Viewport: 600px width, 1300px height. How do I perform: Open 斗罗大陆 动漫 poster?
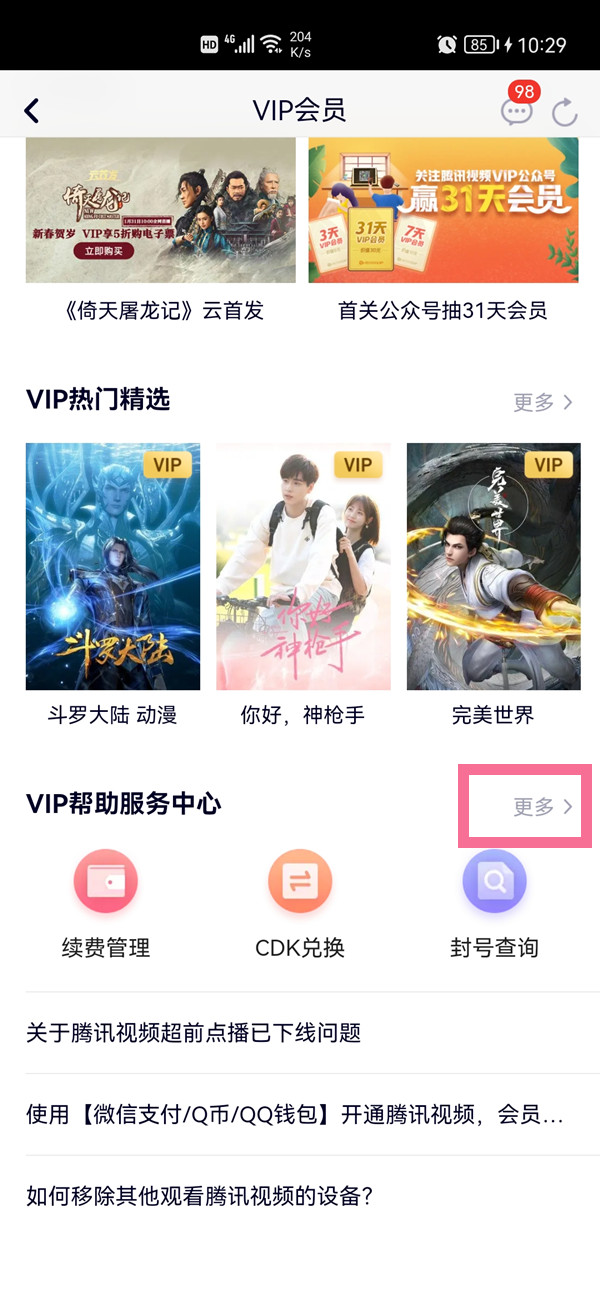coord(113,567)
